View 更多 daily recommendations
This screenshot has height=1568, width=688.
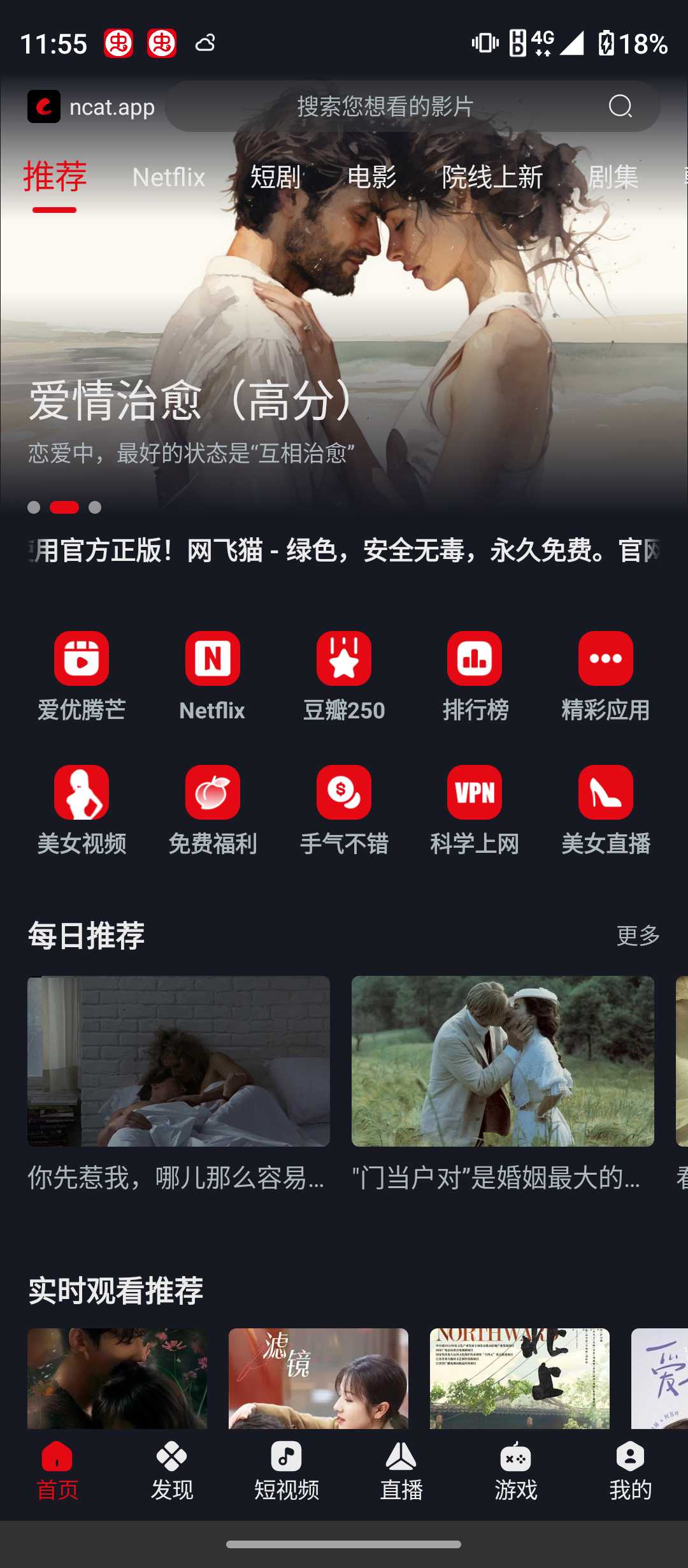638,936
